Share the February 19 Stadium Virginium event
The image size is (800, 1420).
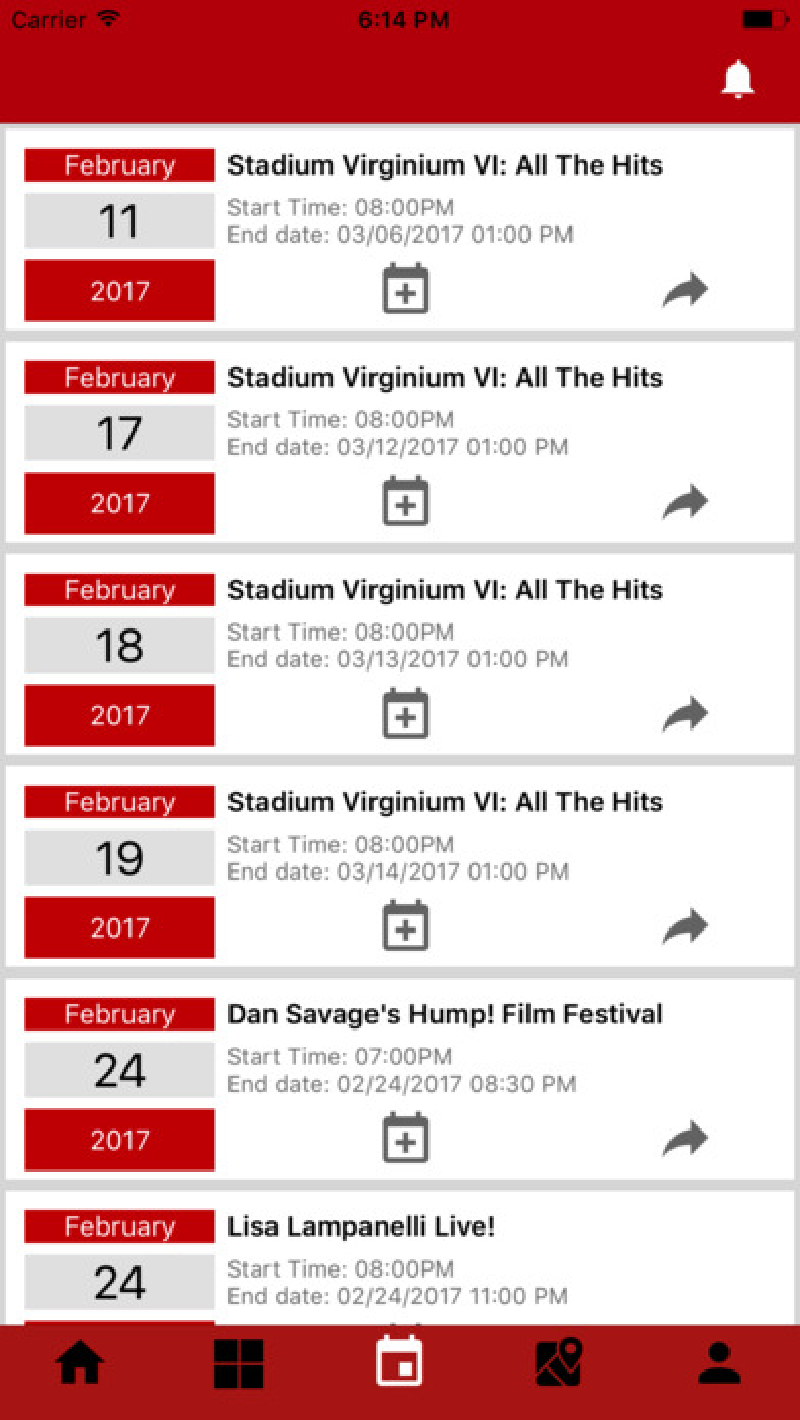point(685,927)
